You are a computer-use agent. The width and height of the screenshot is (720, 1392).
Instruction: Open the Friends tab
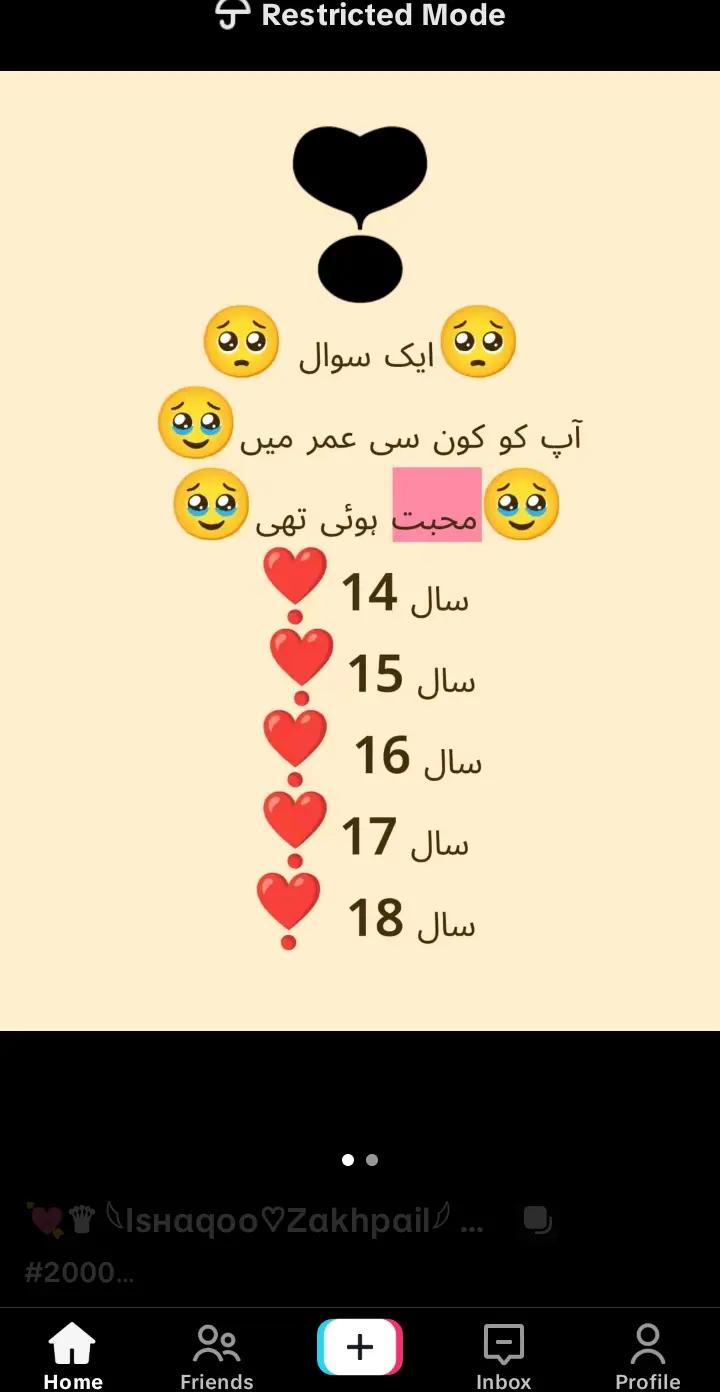(216, 1355)
